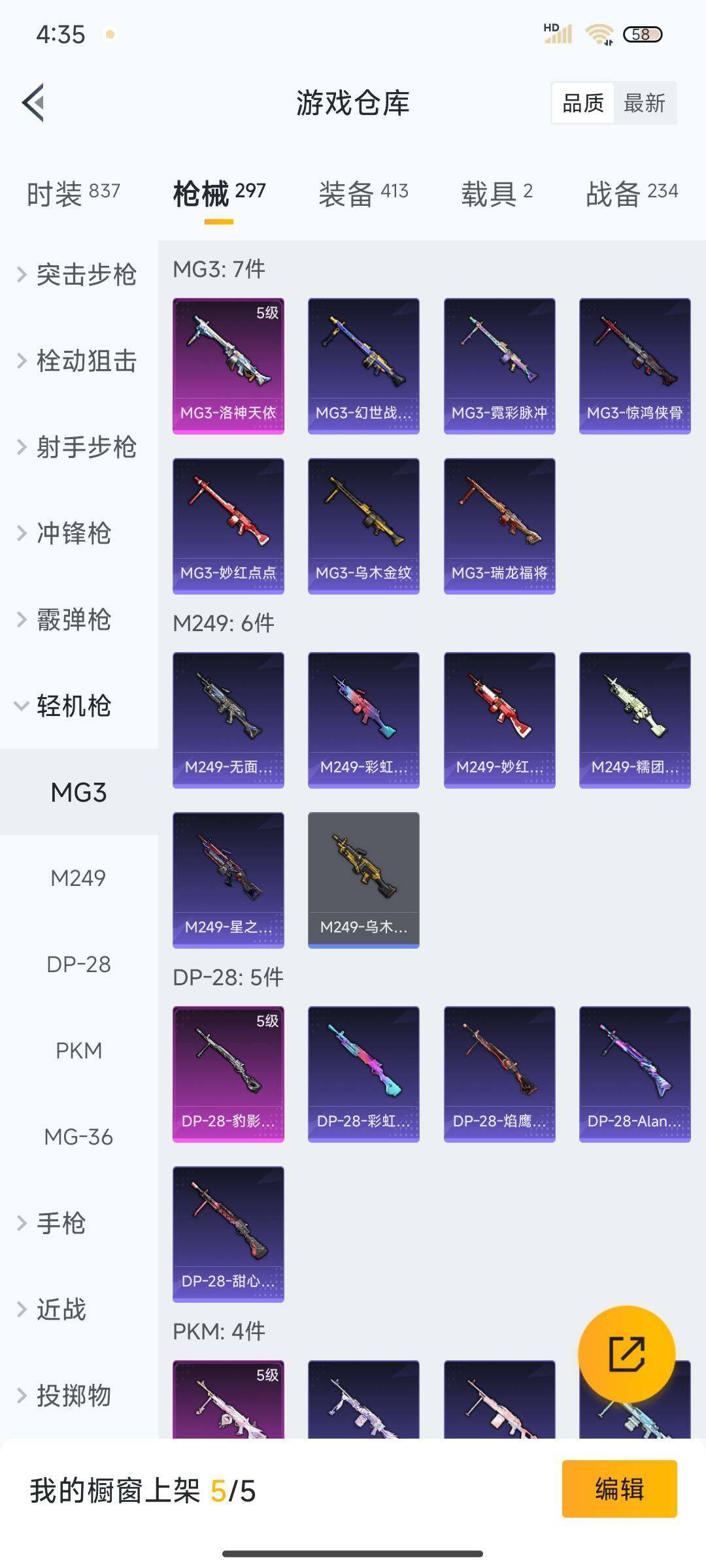
Task: Select M249 in the side list
Action: pos(78,878)
